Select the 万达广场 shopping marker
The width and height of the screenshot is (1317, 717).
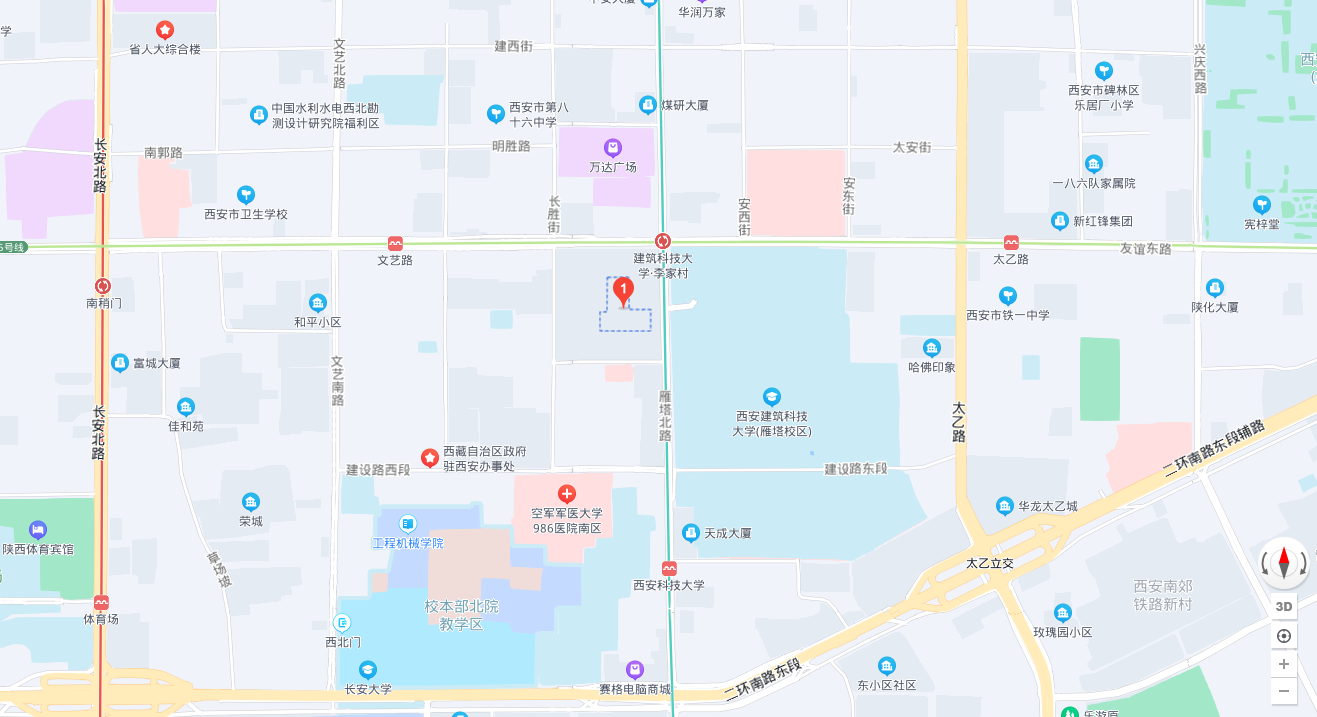pyautogui.click(x=613, y=147)
